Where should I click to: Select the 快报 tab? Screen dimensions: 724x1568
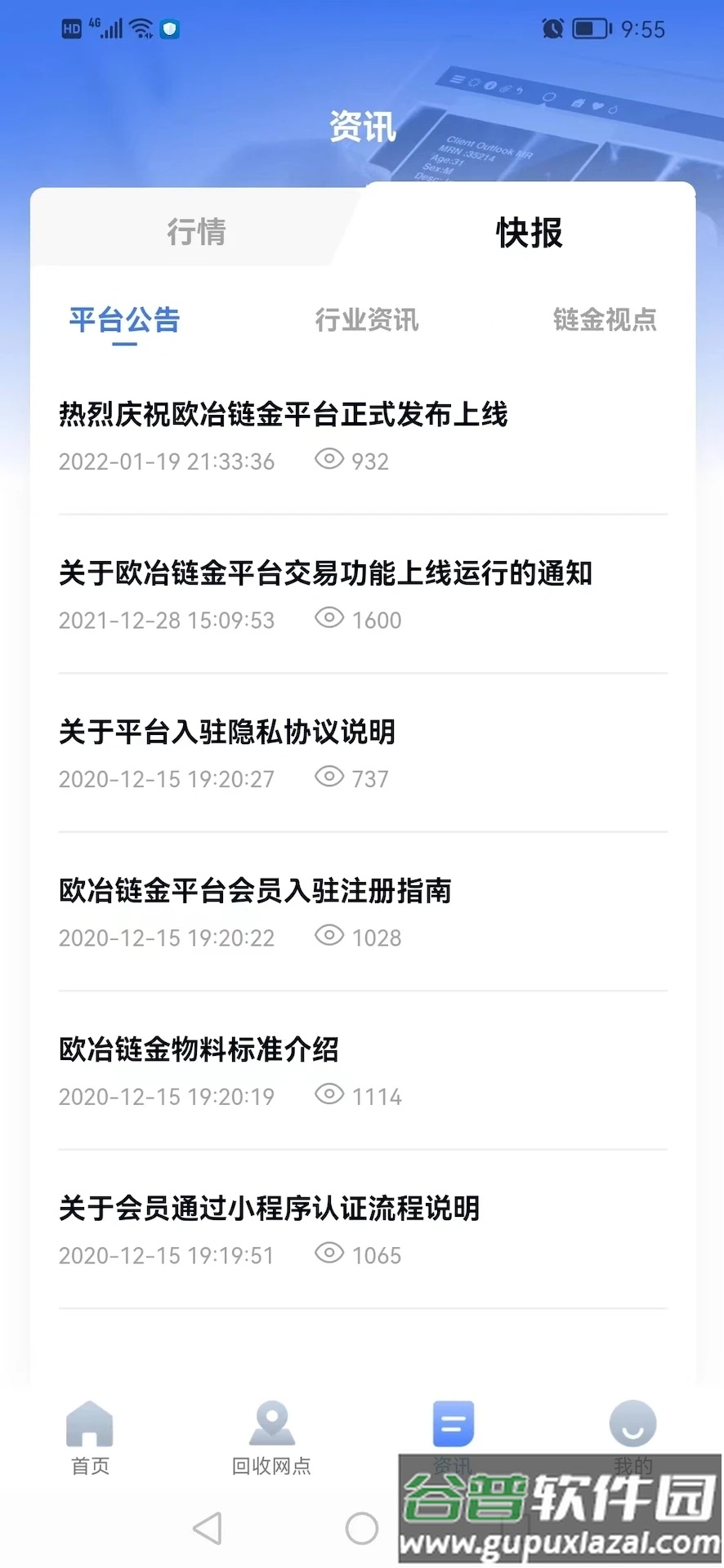pos(529,233)
